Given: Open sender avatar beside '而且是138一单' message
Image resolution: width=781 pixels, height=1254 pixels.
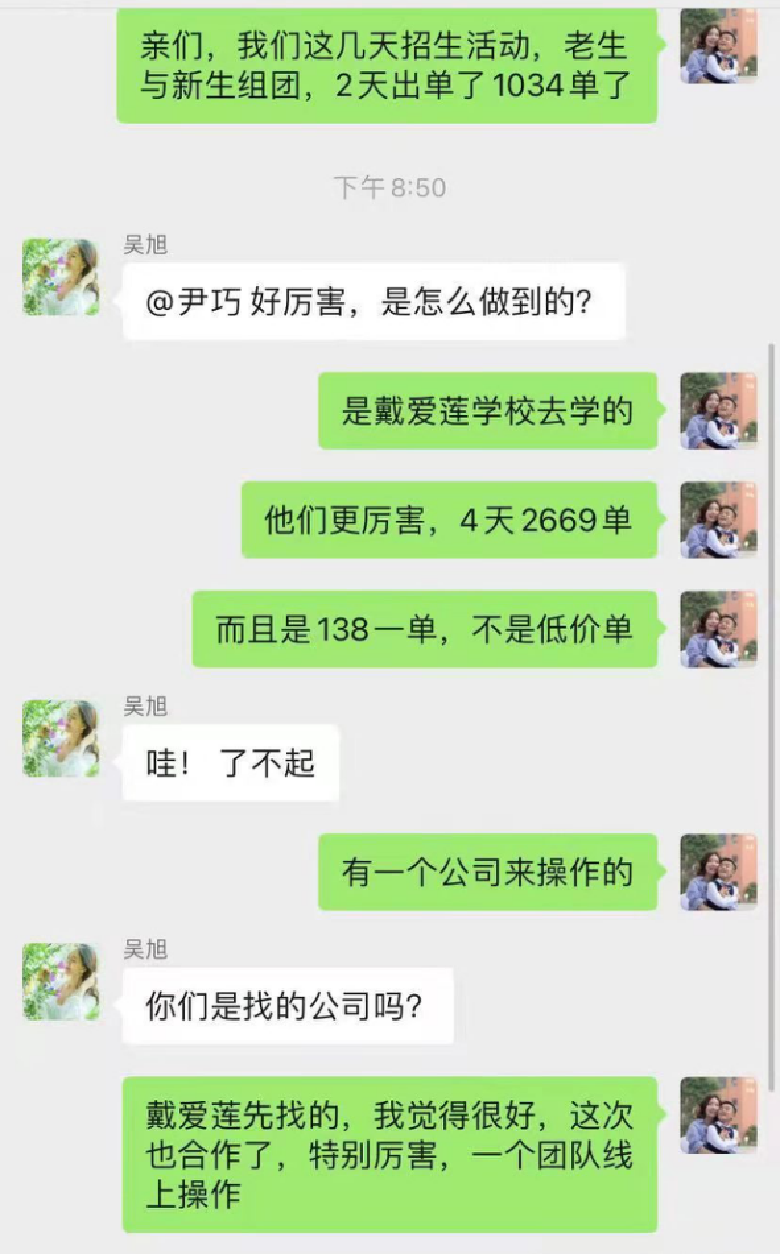Looking at the screenshot, I should point(718,629).
